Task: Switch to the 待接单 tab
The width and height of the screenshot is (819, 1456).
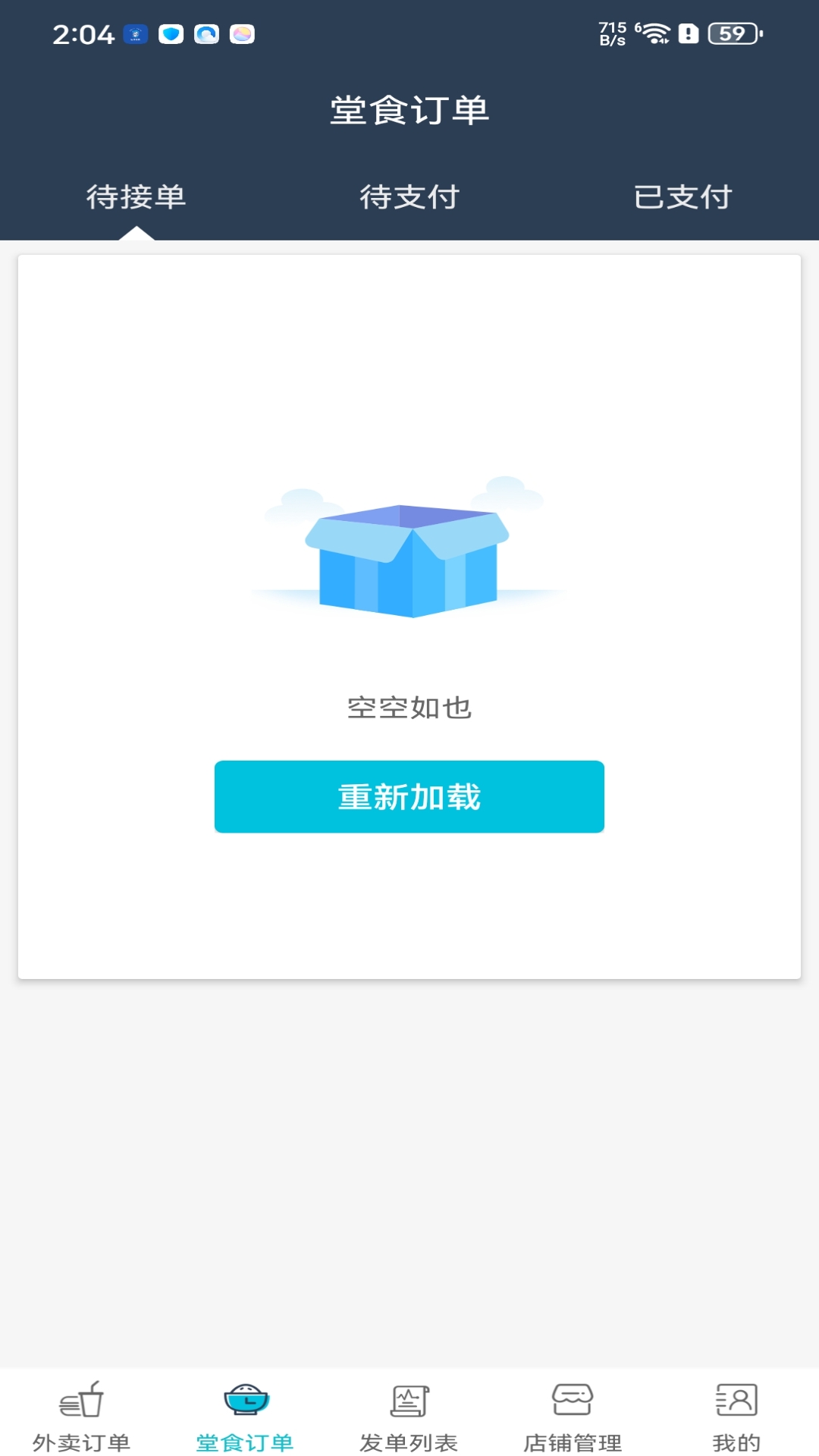Action: [136, 197]
